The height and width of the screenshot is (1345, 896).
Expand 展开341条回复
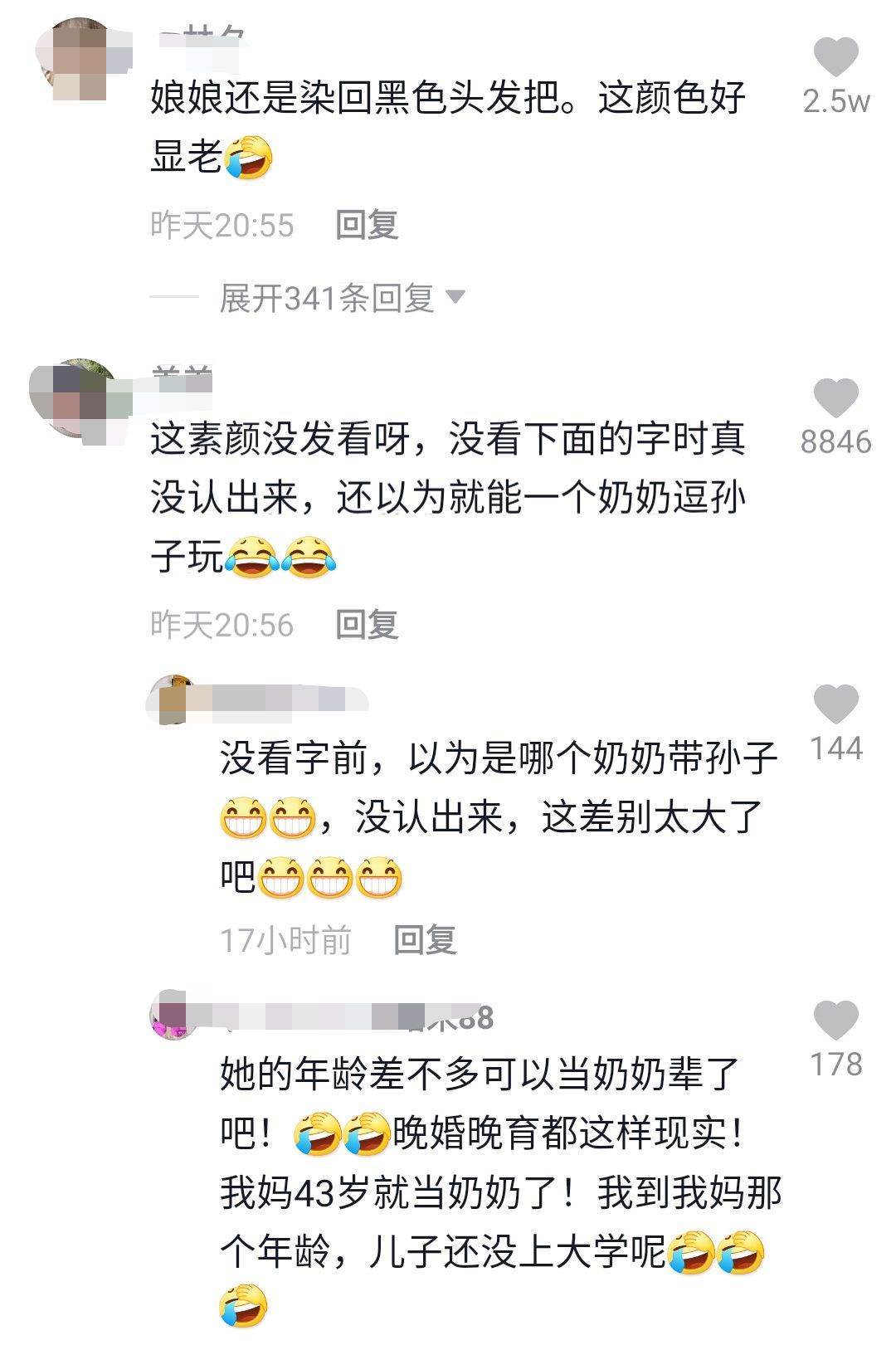click(x=342, y=298)
